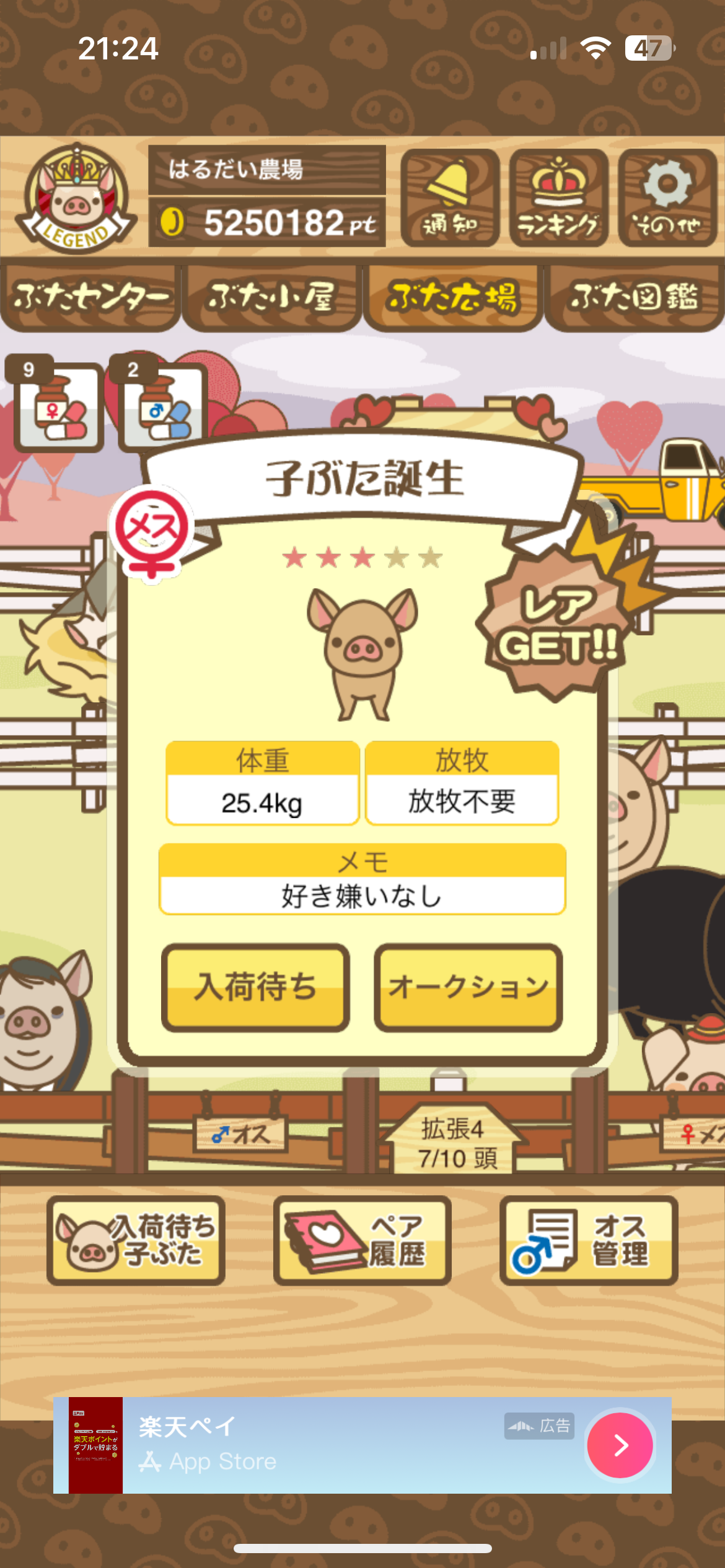Open the 楽天ペイ ad arrow
725x1568 pixels.
click(x=620, y=1445)
